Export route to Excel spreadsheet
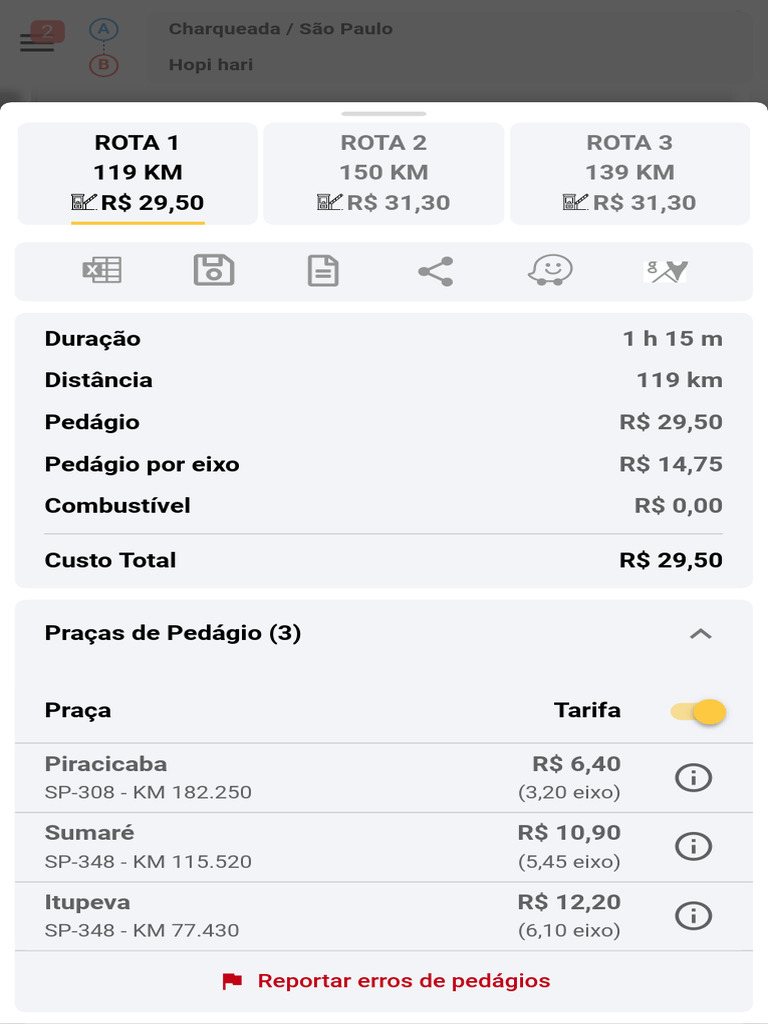The width and height of the screenshot is (768, 1024). coord(102,271)
